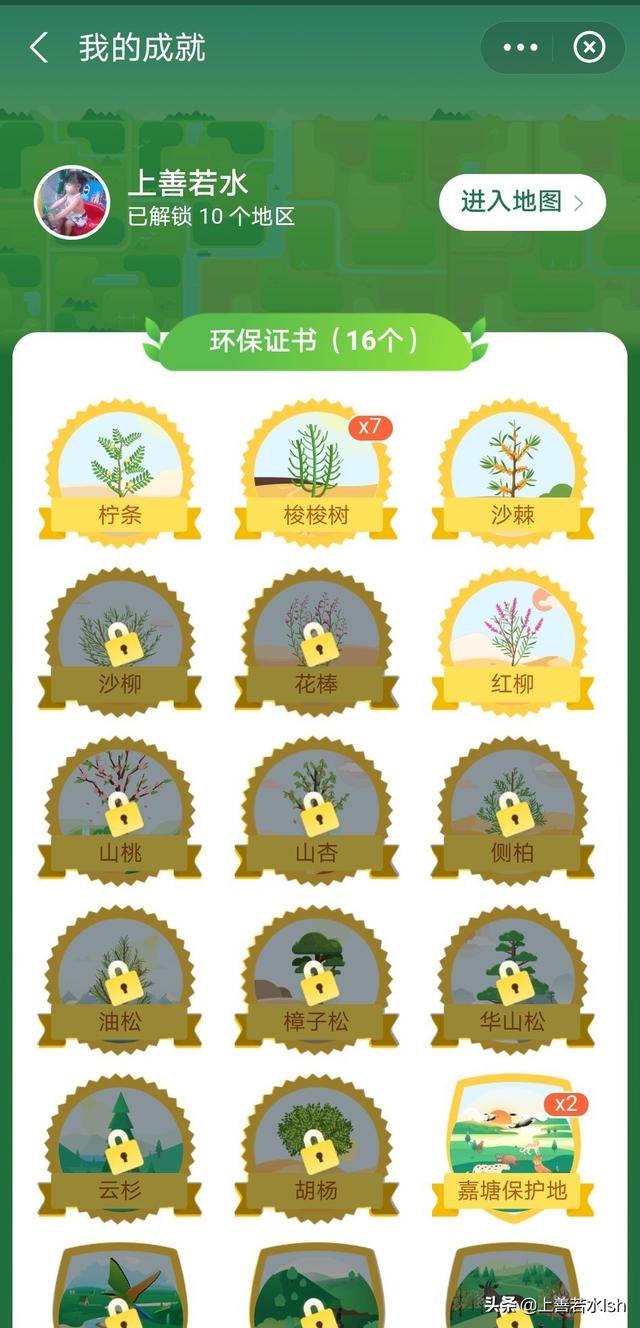Open the 柠条 certificate badge
Image resolution: width=640 pixels, height=1328 pixels.
(x=120, y=474)
